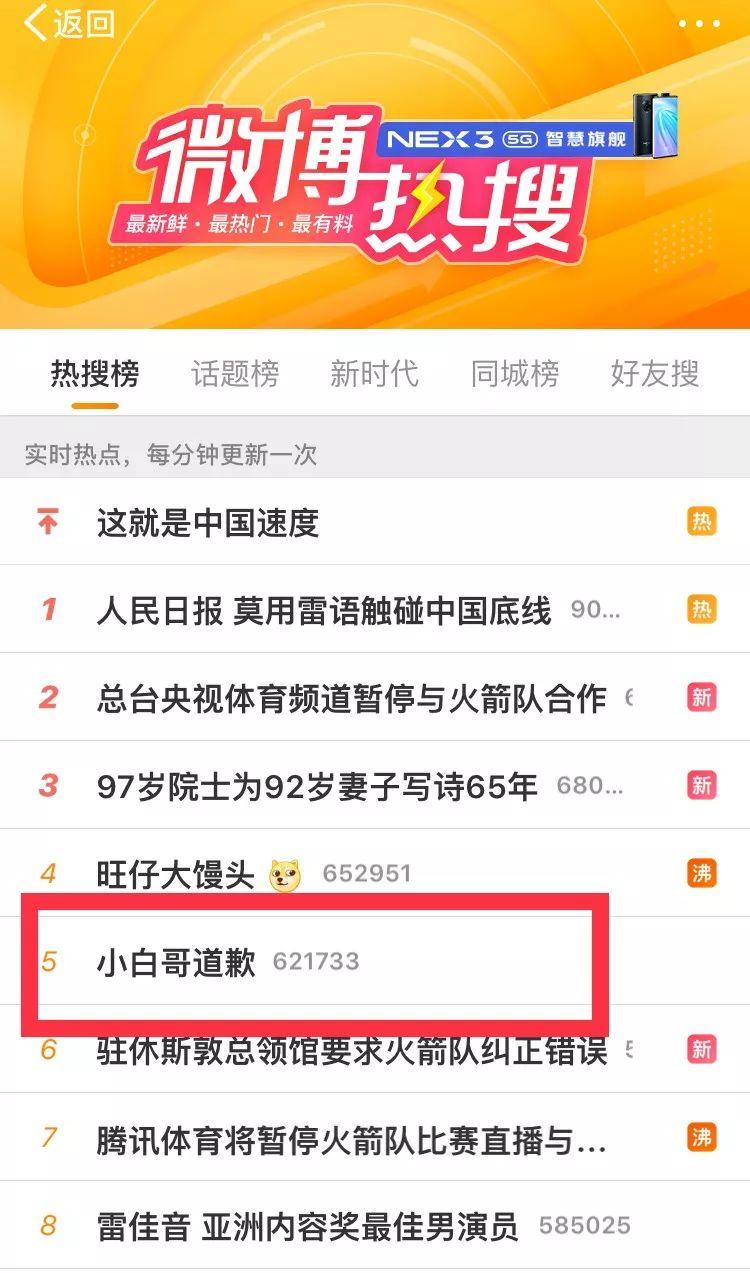This screenshot has width=750, height=1273.
Task: Select the 热搜榜 tab
Action: point(95,374)
